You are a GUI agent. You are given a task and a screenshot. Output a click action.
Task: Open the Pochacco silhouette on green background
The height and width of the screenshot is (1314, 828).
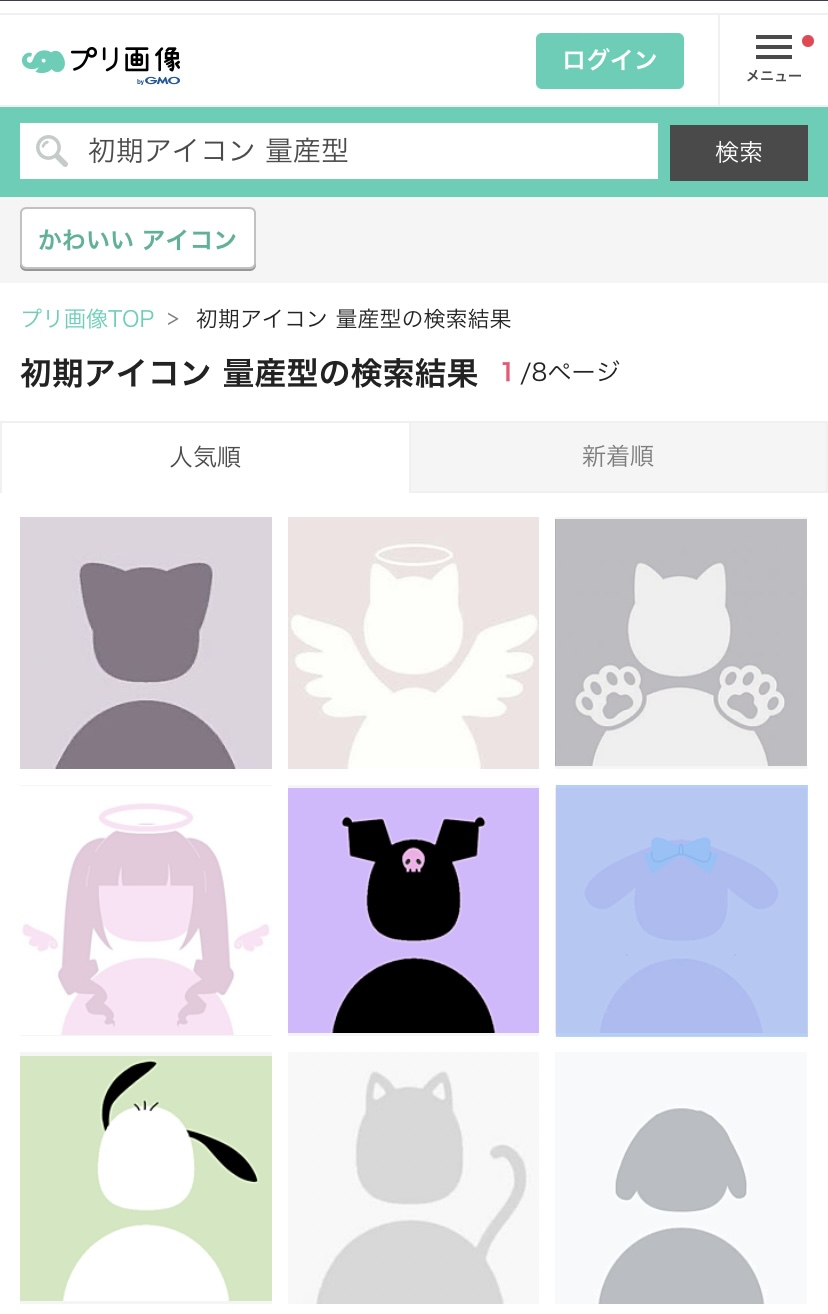(145, 1178)
